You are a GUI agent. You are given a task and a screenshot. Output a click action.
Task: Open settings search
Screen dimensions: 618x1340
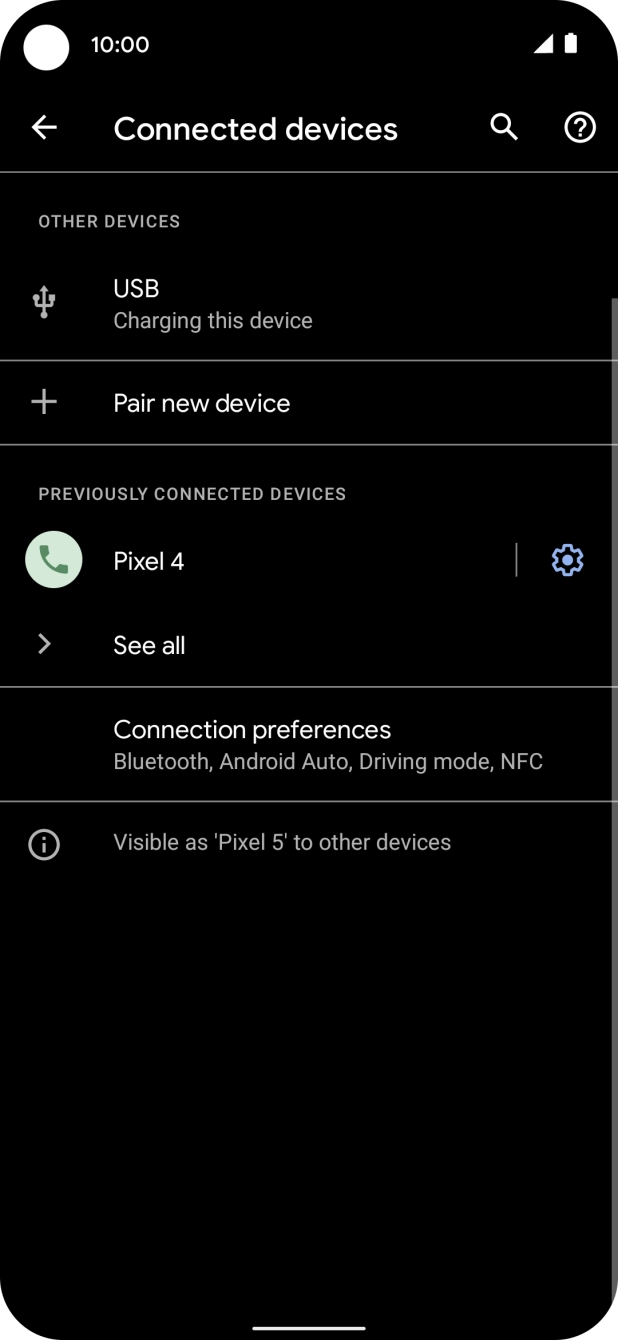click(504, 128)
